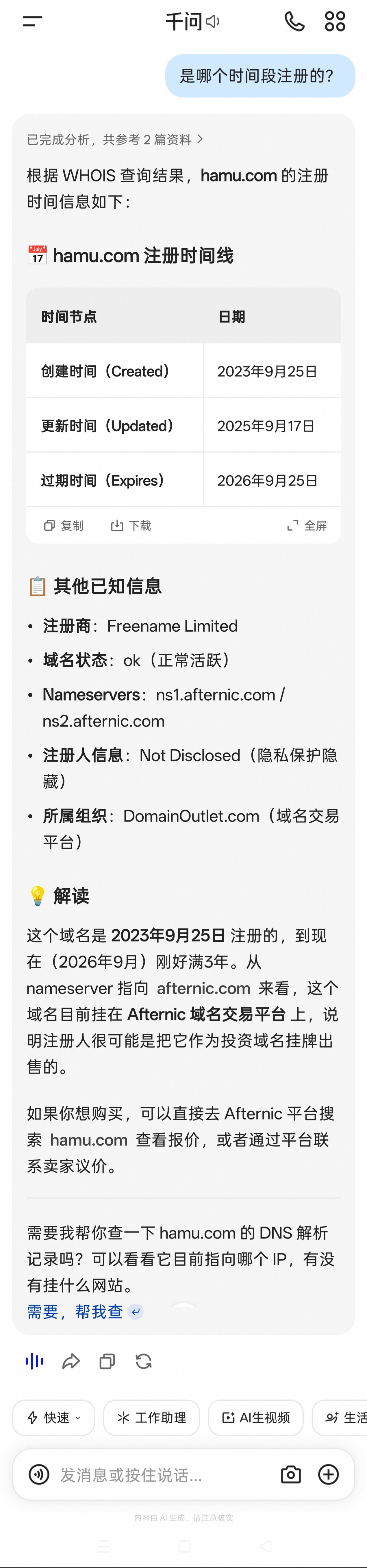Share this answer via the arrow icon
367x1568 pixels.
[x=71, y=1361]
